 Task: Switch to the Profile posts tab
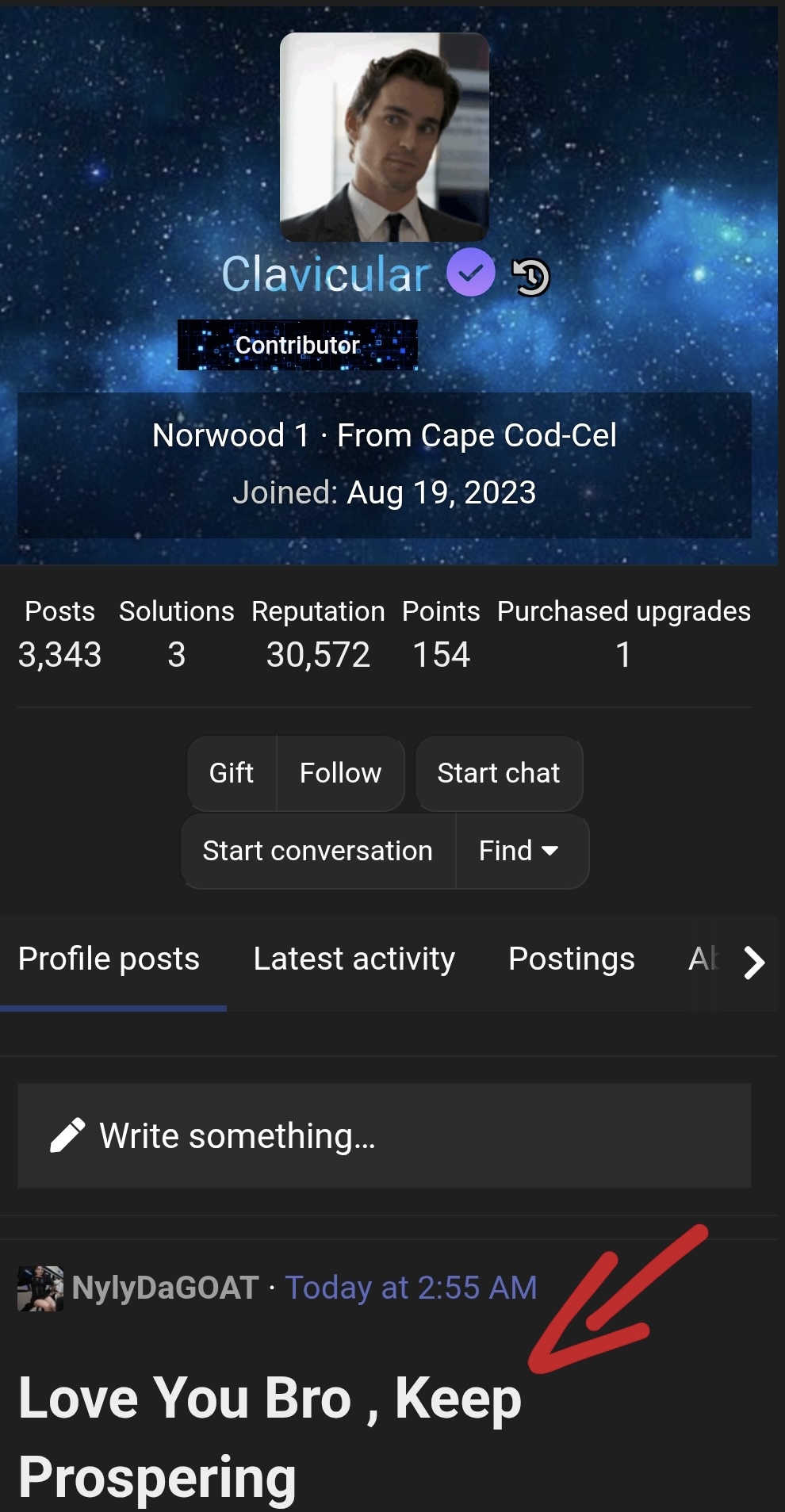(109, 959)
